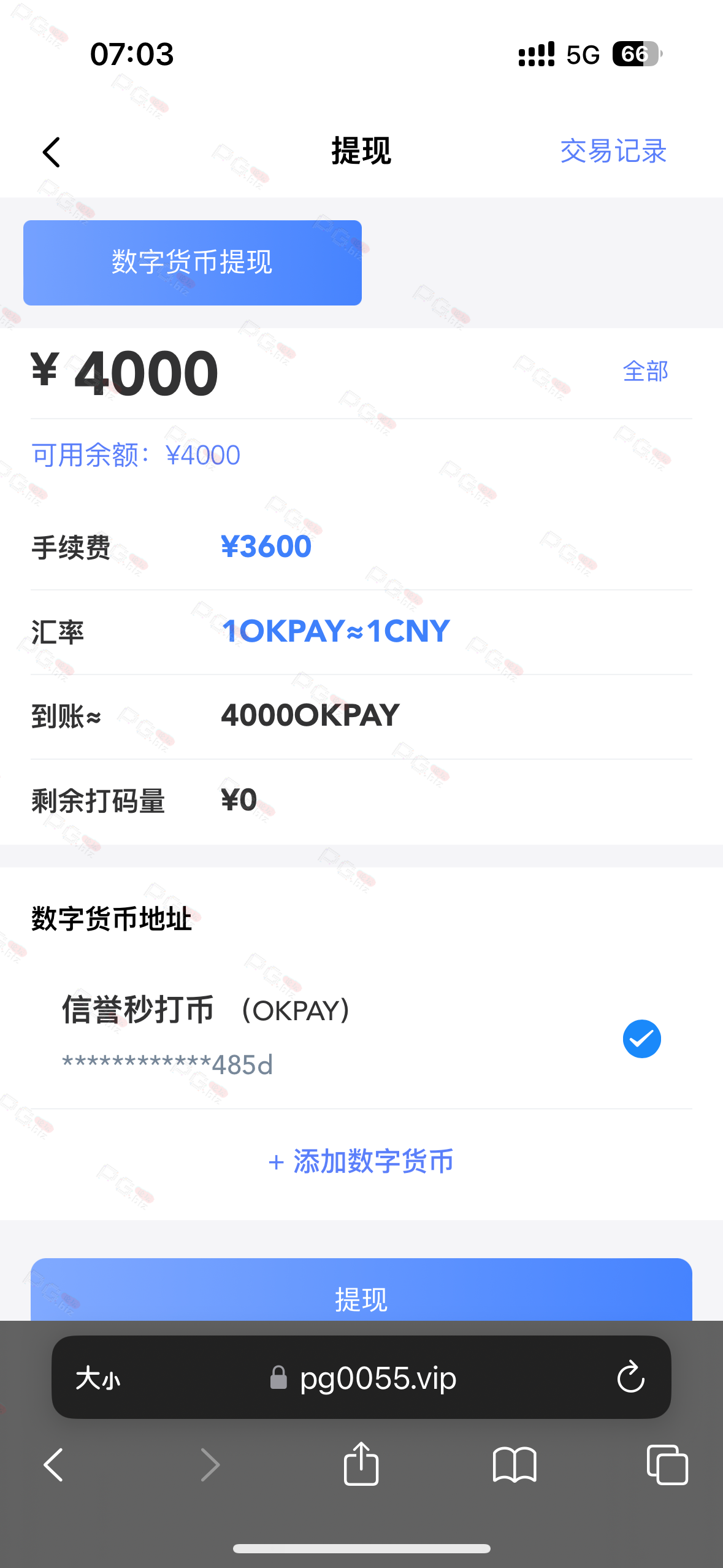The width and height of the screenshot is (723, 1568).
Task: Tap the pg0055.vip address bar
Action: coord(363,1378)
